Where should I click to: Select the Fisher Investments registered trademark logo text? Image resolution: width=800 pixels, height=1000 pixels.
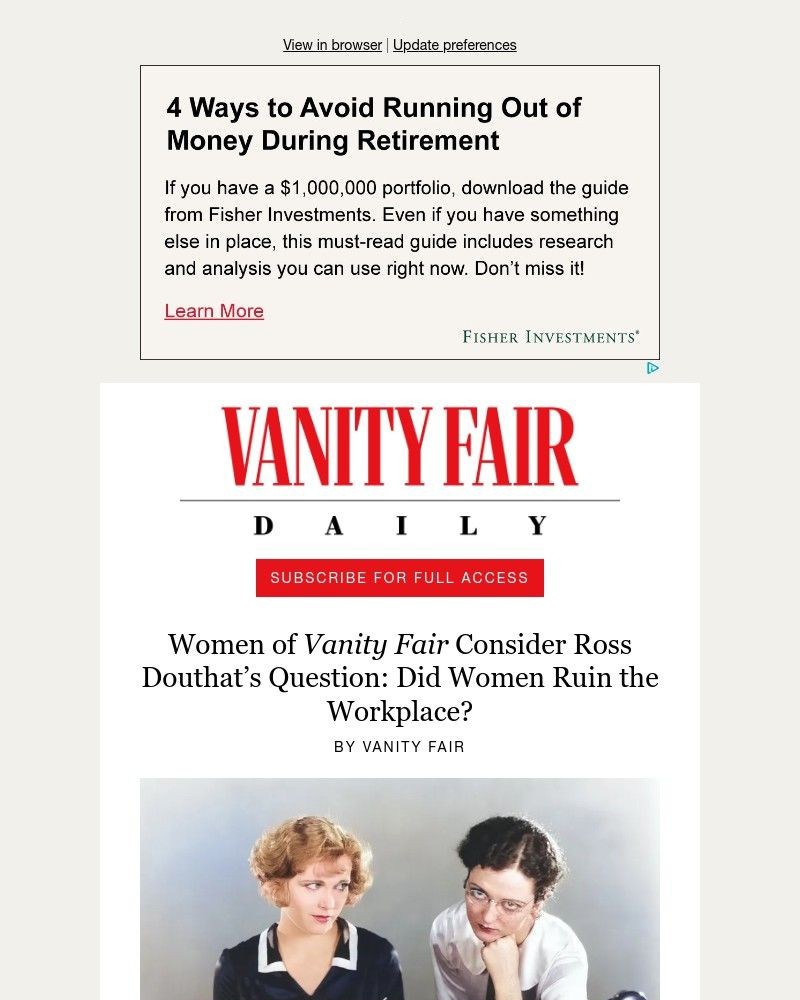(x=551, y=336)
